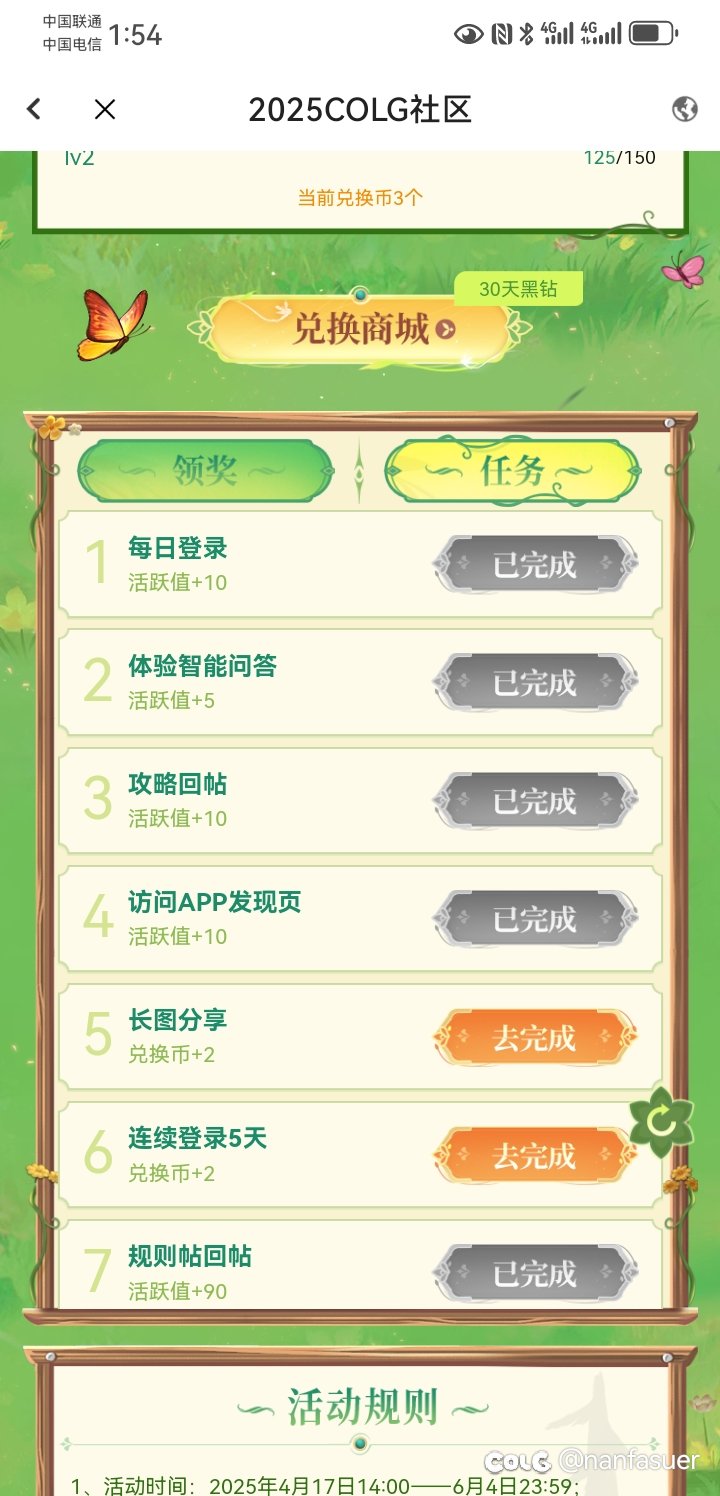The height and width of the screenshot is (1496, 720).
Task: Go back using the top-left arrow
Action: (34, 109)
